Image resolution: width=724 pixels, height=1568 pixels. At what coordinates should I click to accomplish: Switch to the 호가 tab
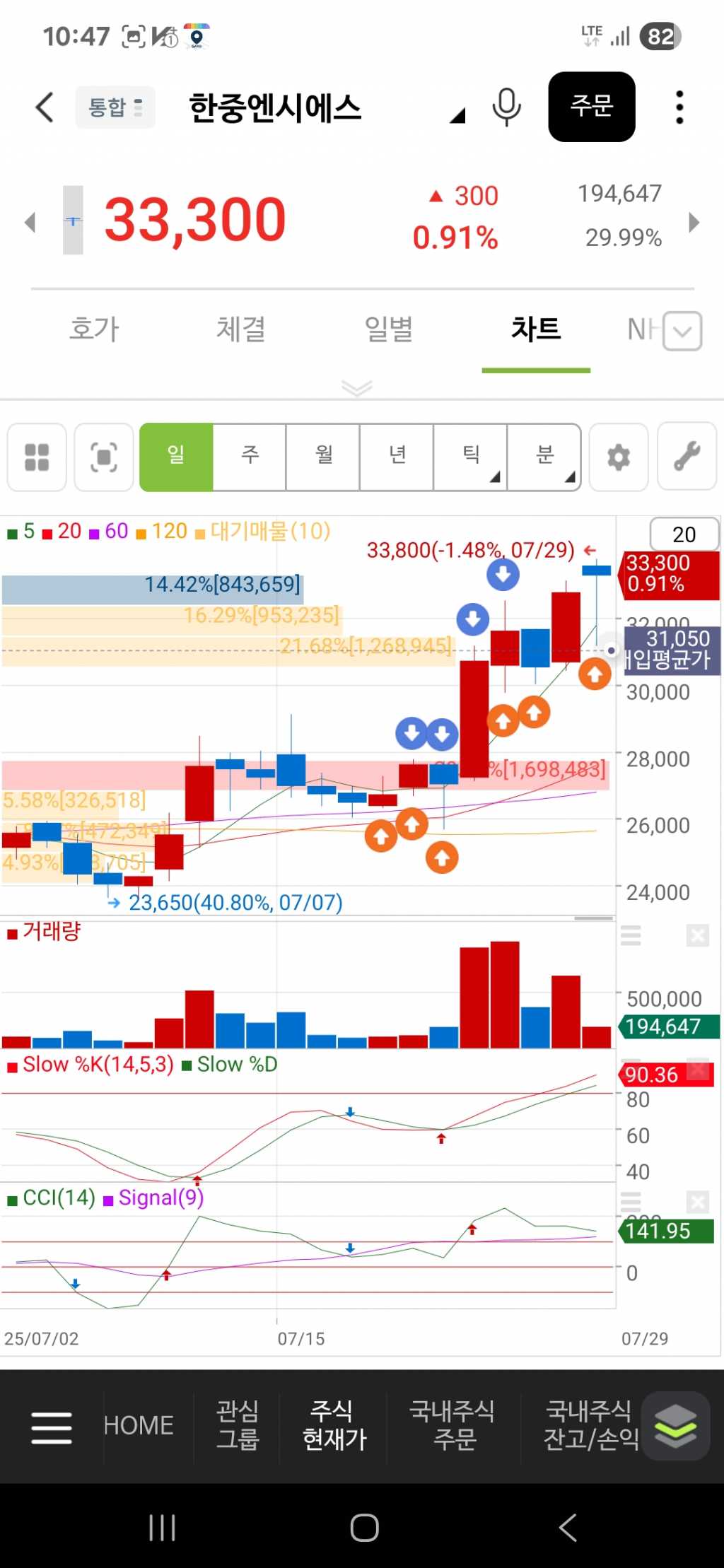point(94,329)
